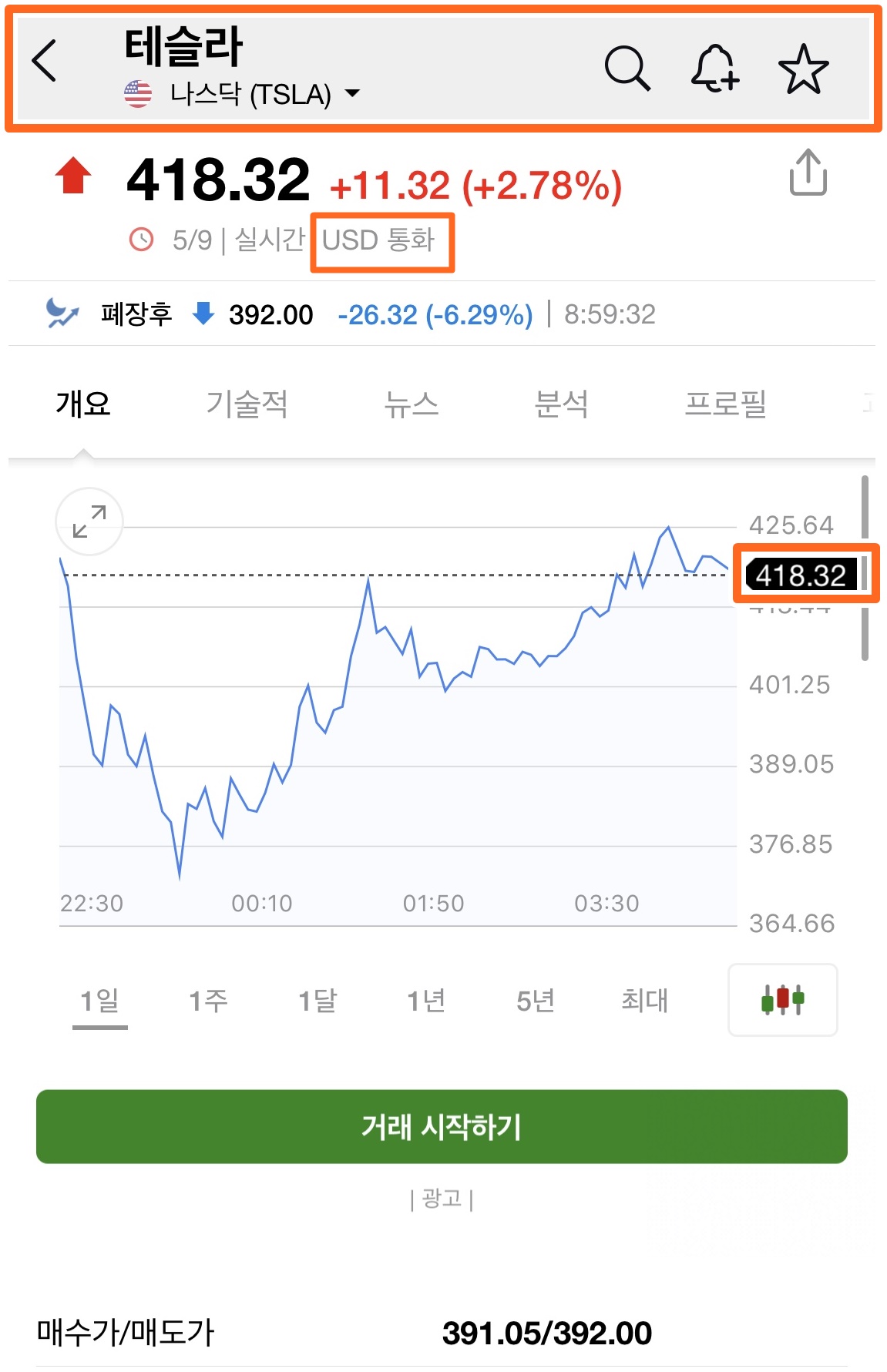
Task: Open the 프로필 tab
Action: coord(726,404)
